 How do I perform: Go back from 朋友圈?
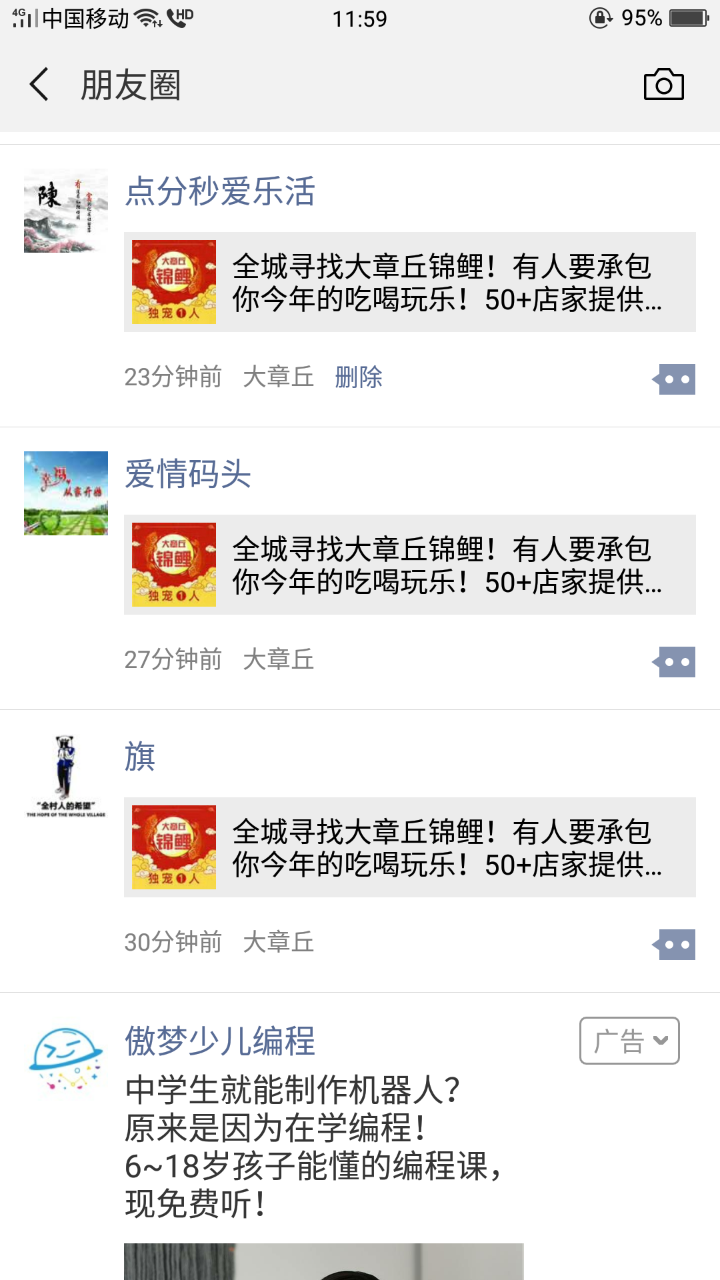click(39, 85)
